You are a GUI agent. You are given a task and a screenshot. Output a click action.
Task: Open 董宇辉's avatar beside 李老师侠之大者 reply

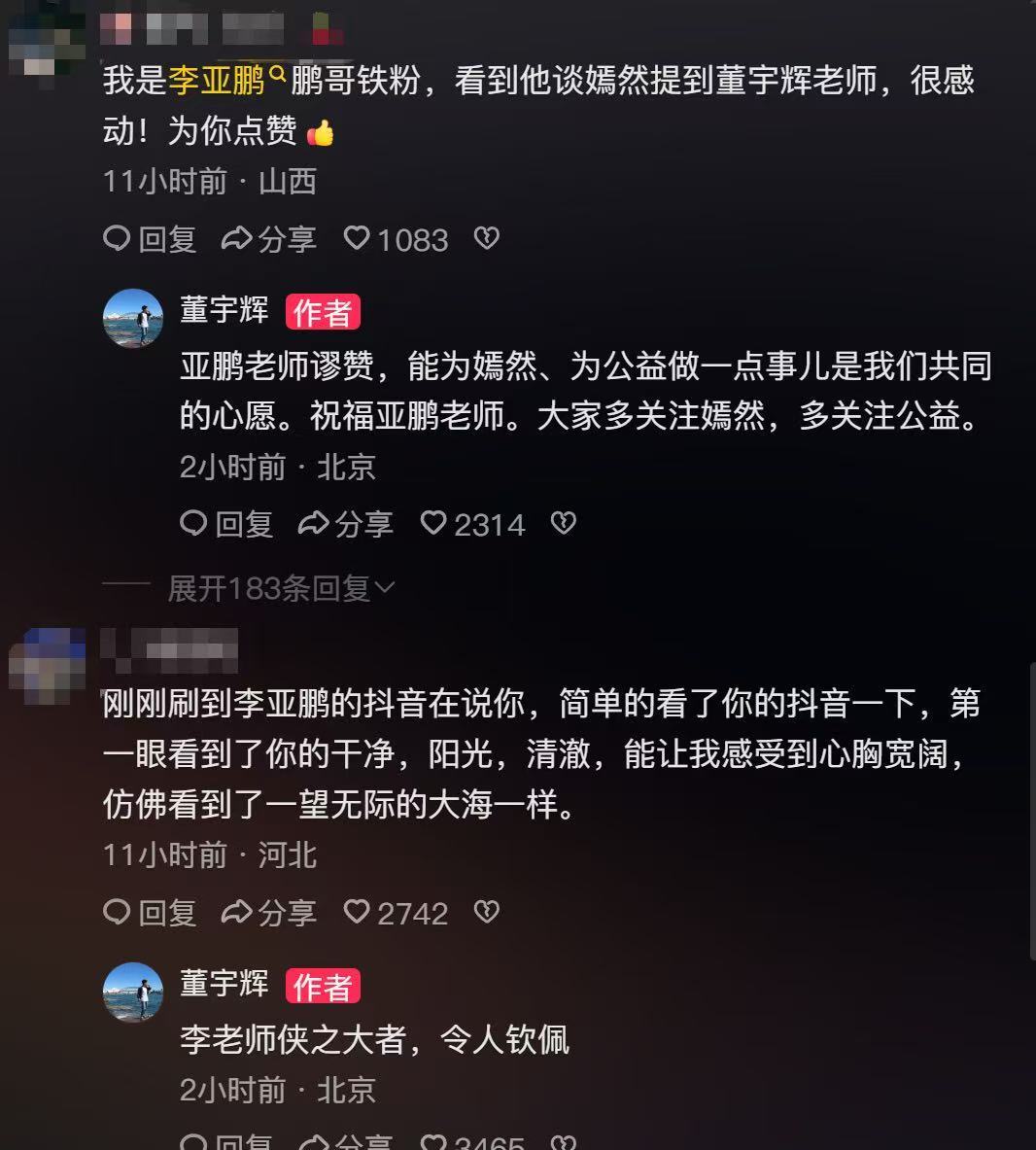pos(133,991)
